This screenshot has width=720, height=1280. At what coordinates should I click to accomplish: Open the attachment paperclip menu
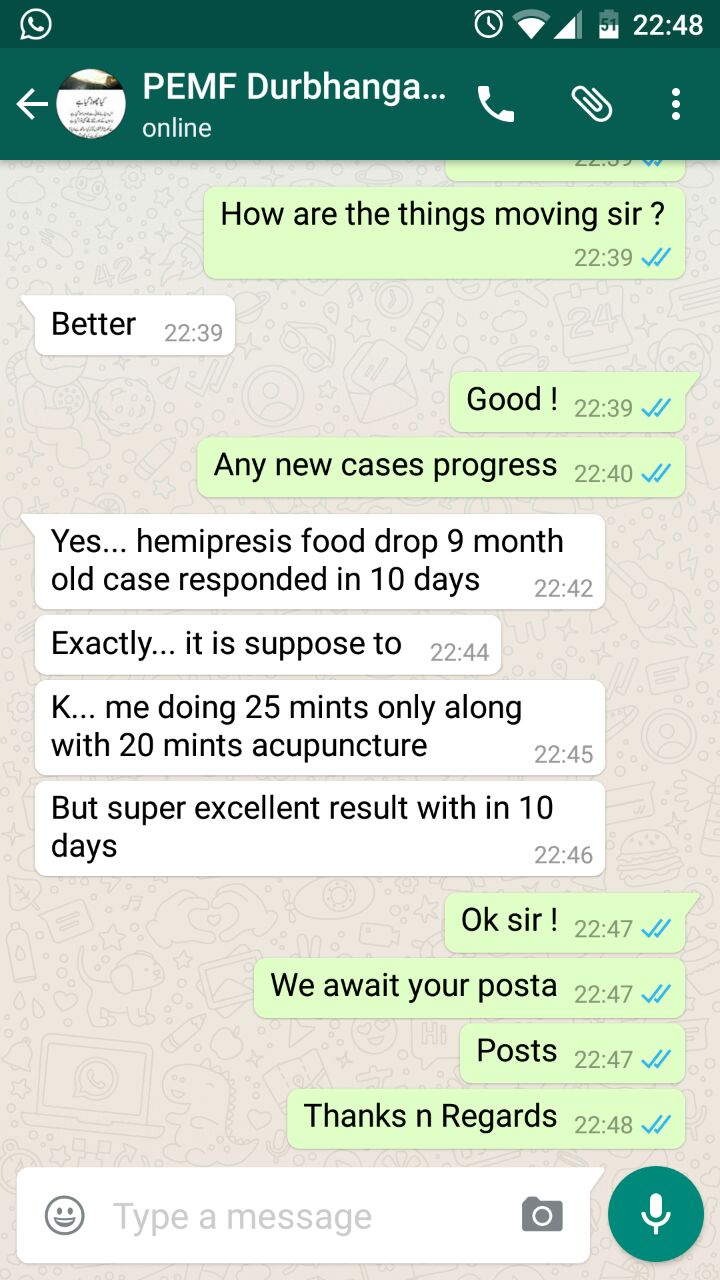[591, 104]
